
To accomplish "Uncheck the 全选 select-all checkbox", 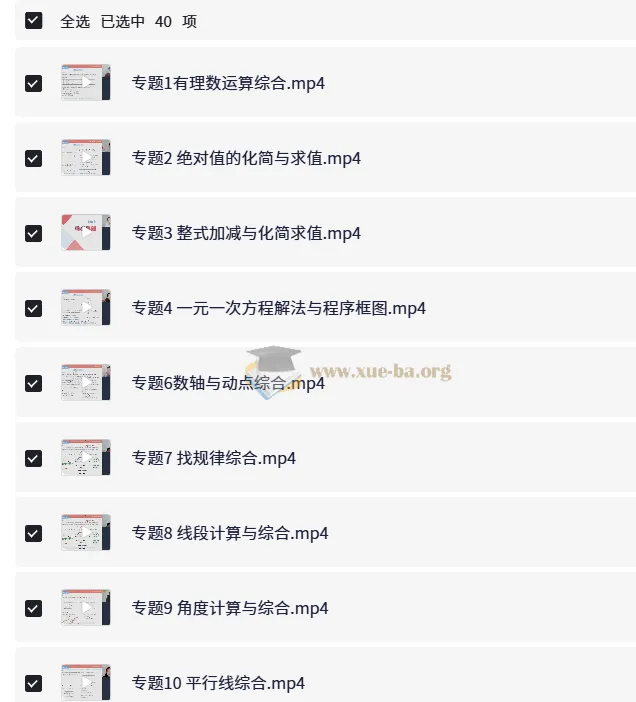I will click(34, 20).
